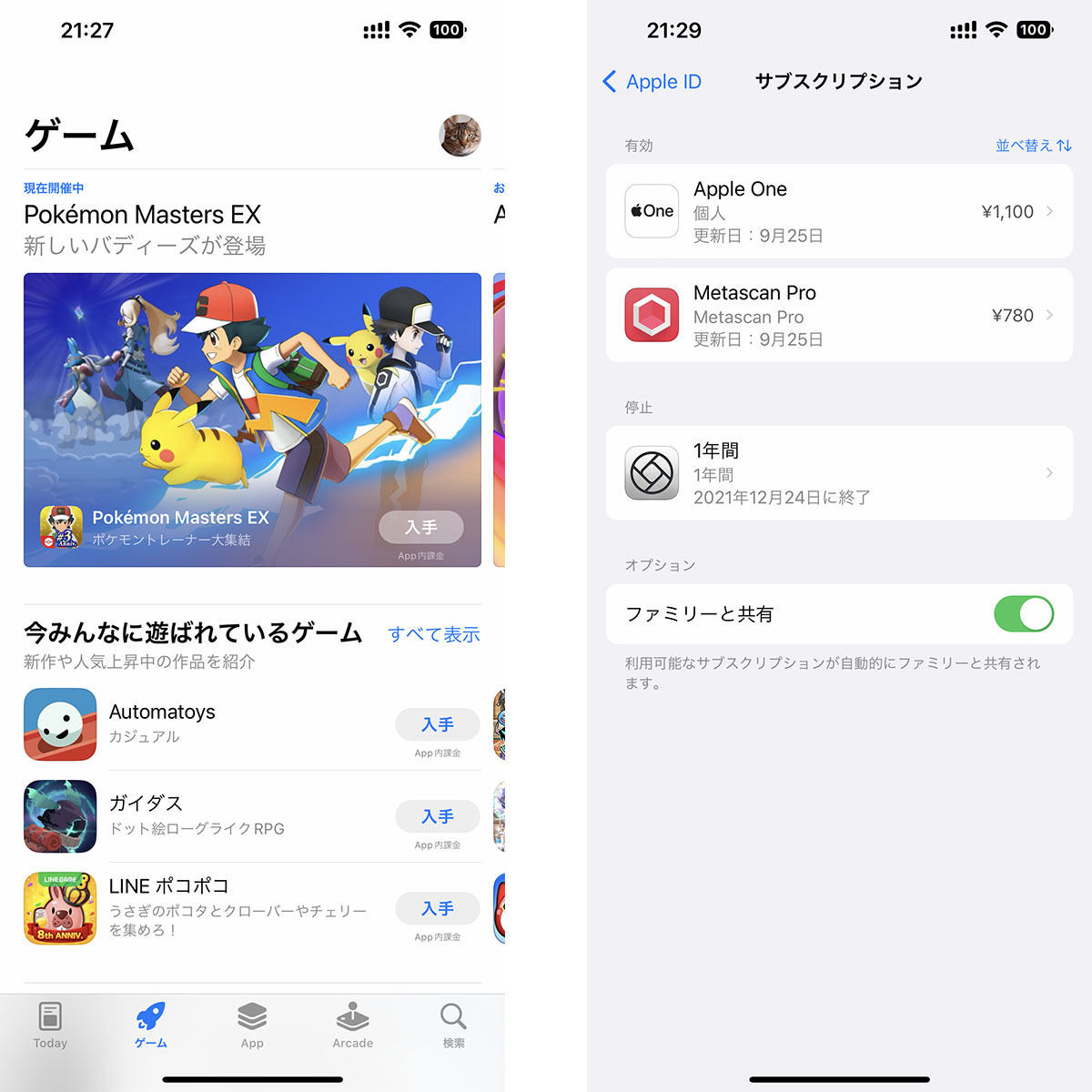The image size is (1092, 1092).
Task: Open the Pokémon Masters EX featured banner
Action: tap(252, 400)
